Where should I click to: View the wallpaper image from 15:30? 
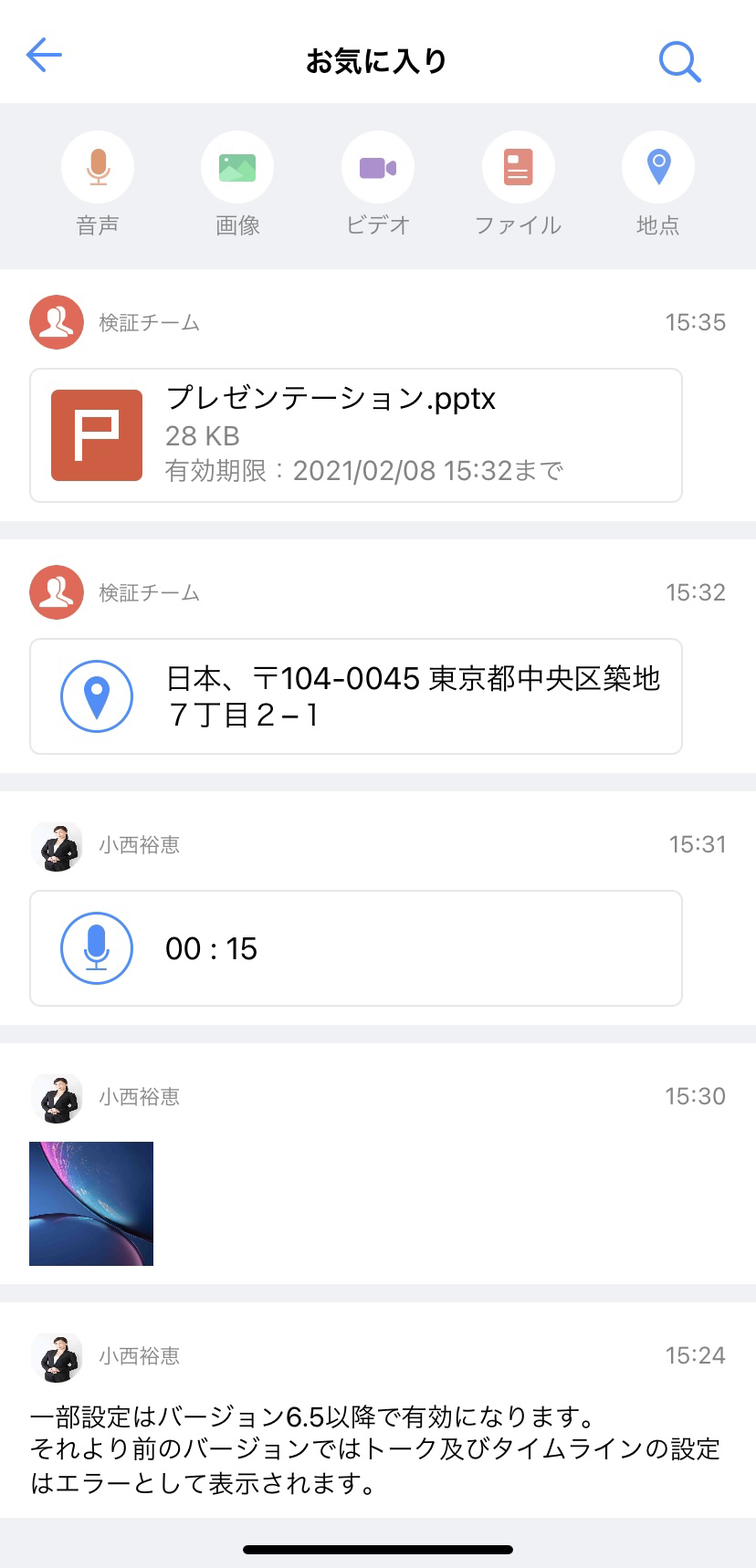tap(91, 1203)
